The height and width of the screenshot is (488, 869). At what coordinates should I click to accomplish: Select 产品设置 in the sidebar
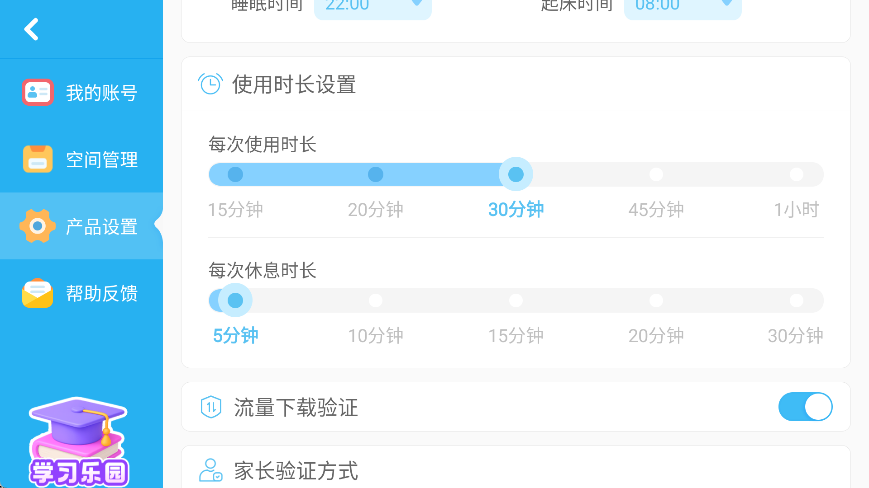[81, 227]
